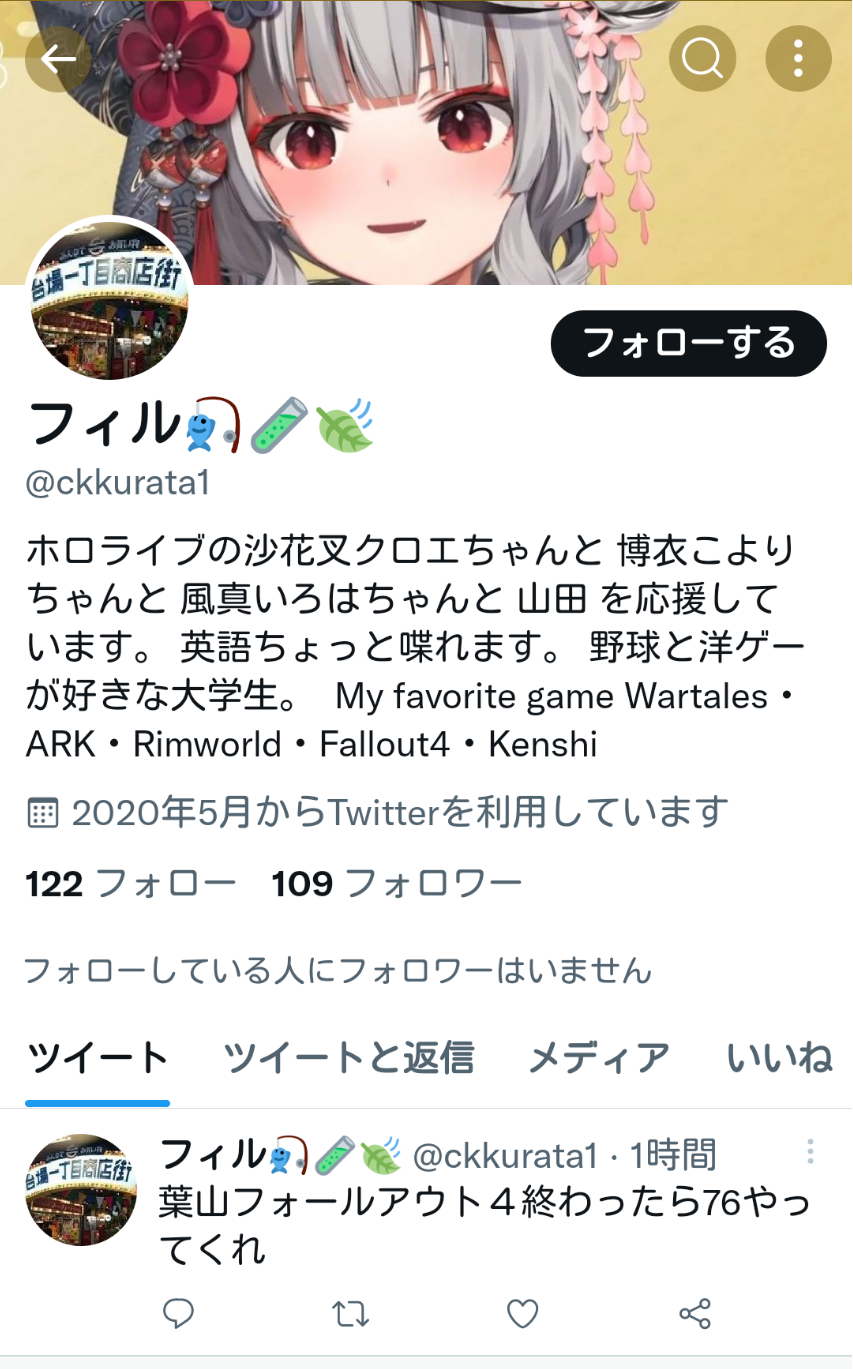
Task: Open the three-dot overflow menu in header
Action: [798, 58]
